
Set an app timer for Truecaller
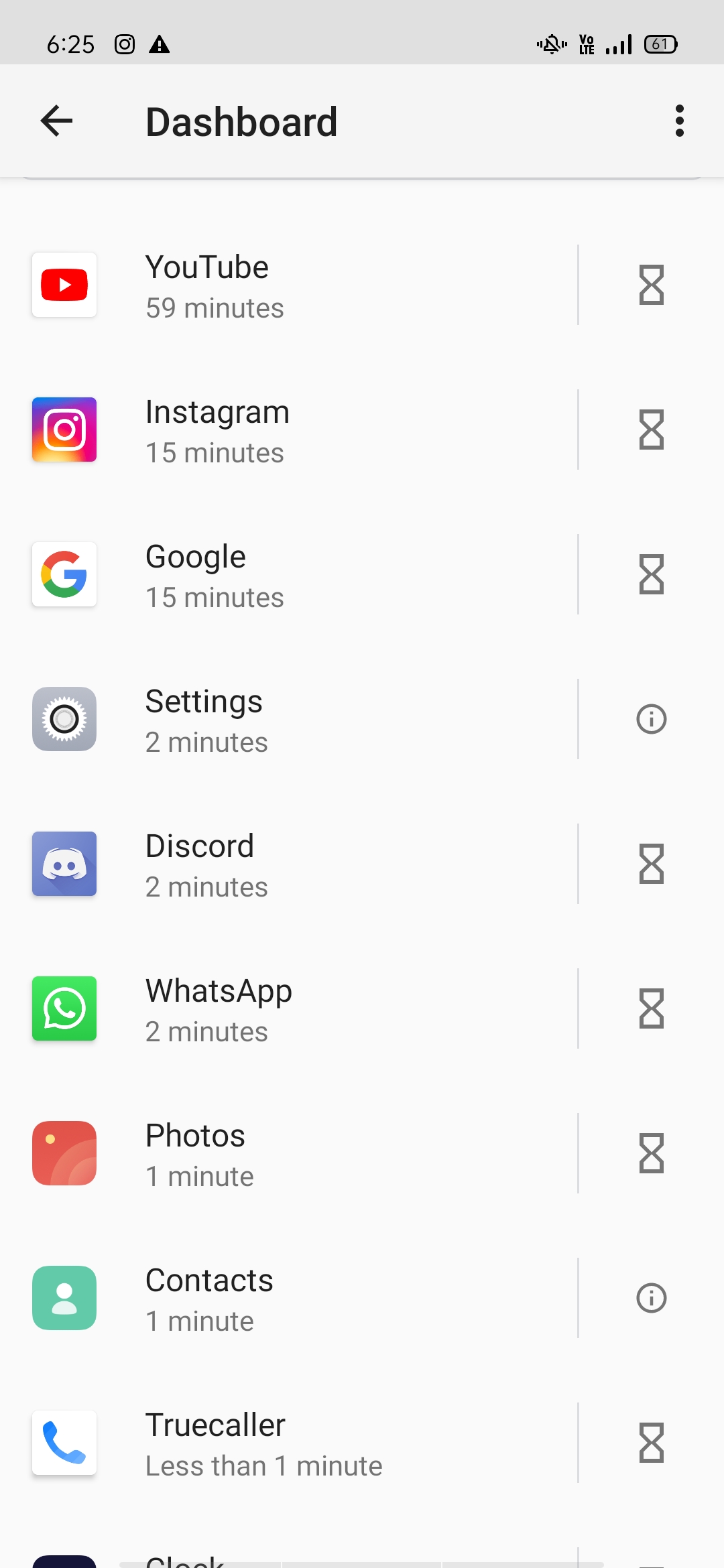coord(651,1443)
